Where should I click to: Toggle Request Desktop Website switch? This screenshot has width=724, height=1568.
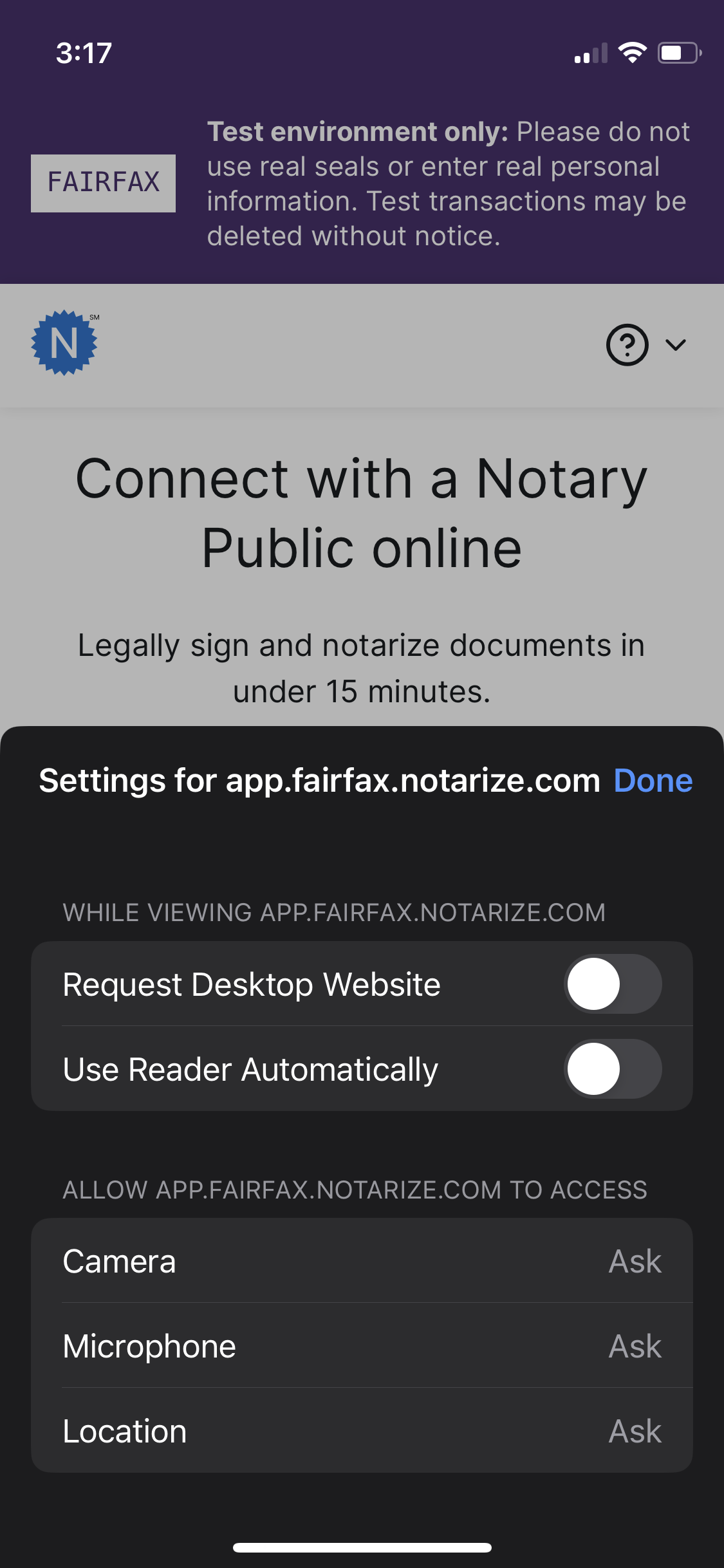612,984
